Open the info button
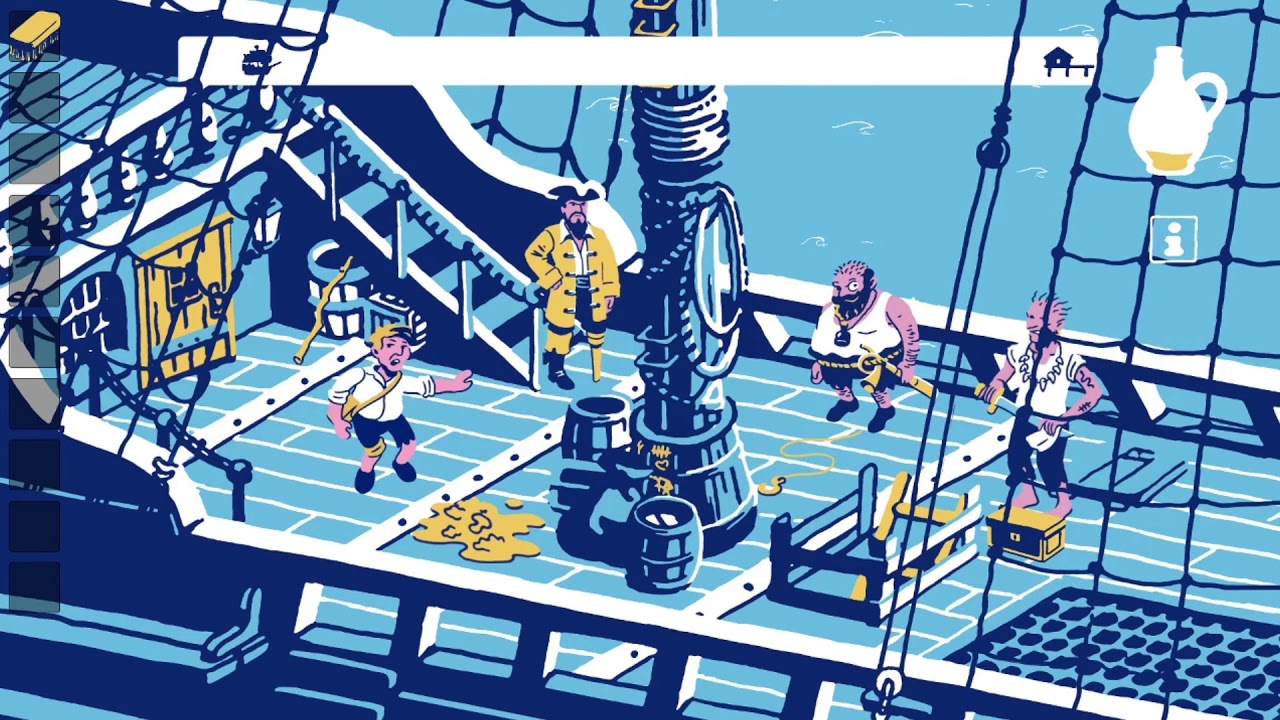 click(1174, 240)
